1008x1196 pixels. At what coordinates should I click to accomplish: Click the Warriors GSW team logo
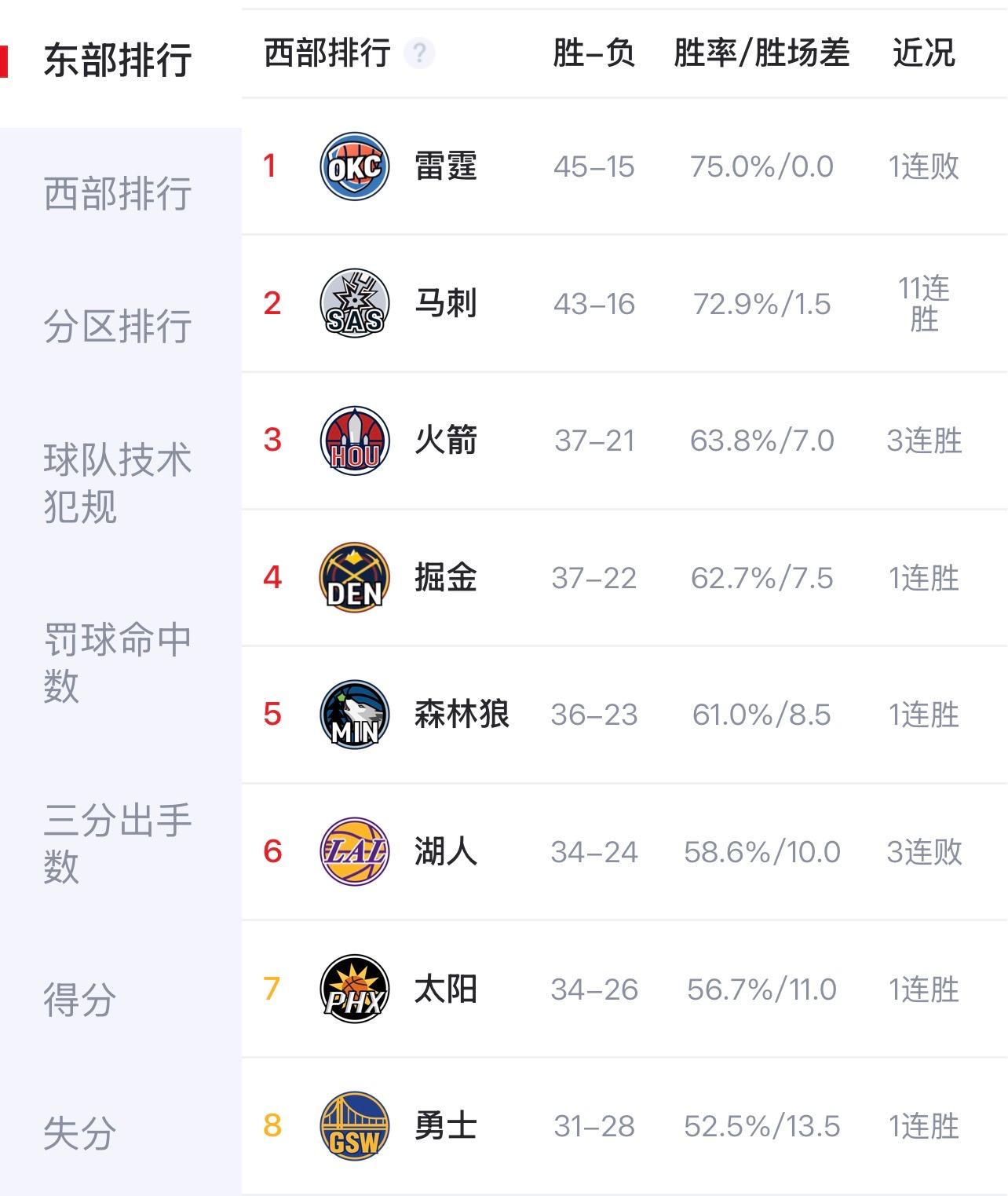coord(354,1126)
